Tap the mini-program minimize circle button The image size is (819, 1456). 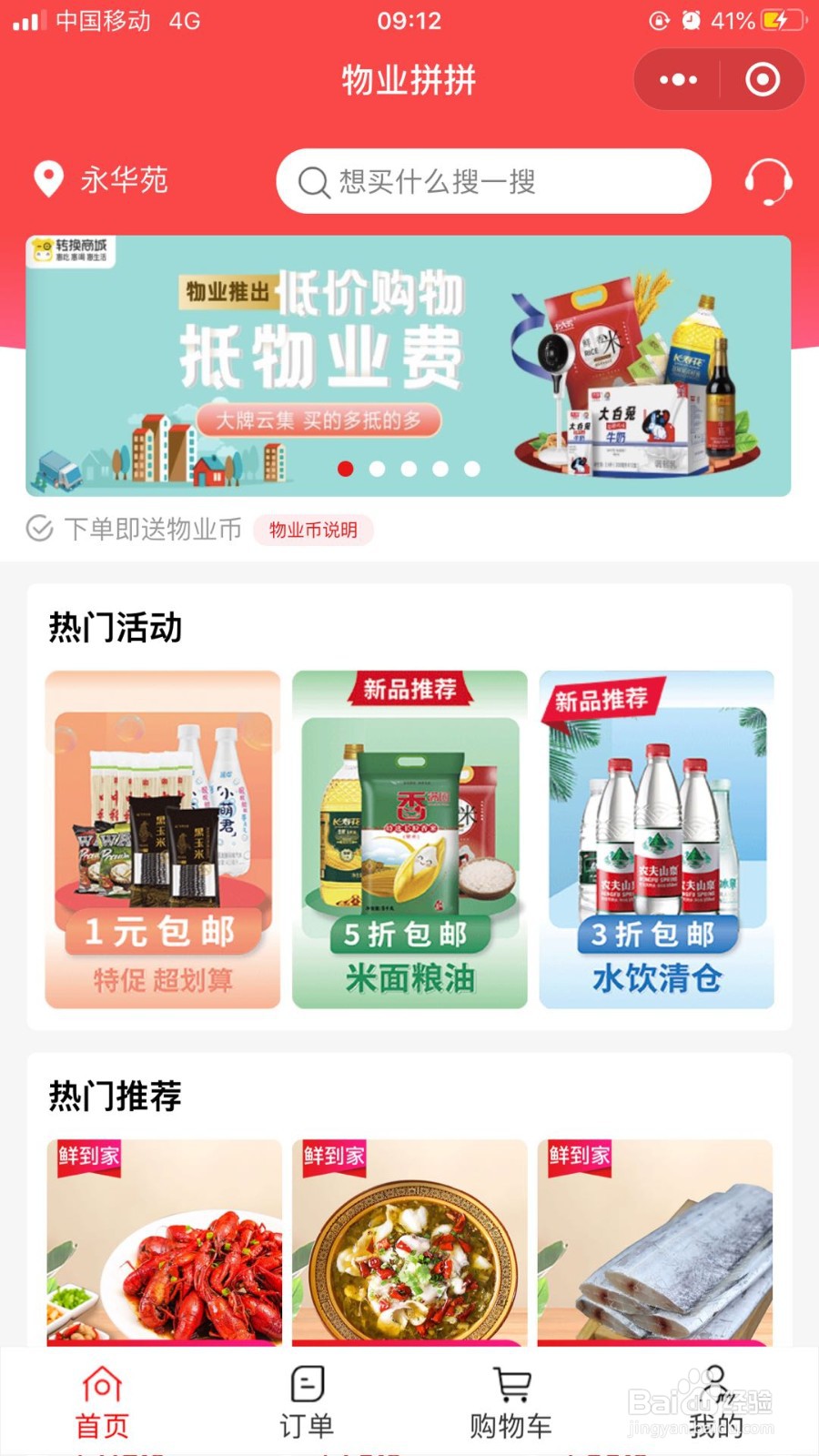(x=761, y=79)
